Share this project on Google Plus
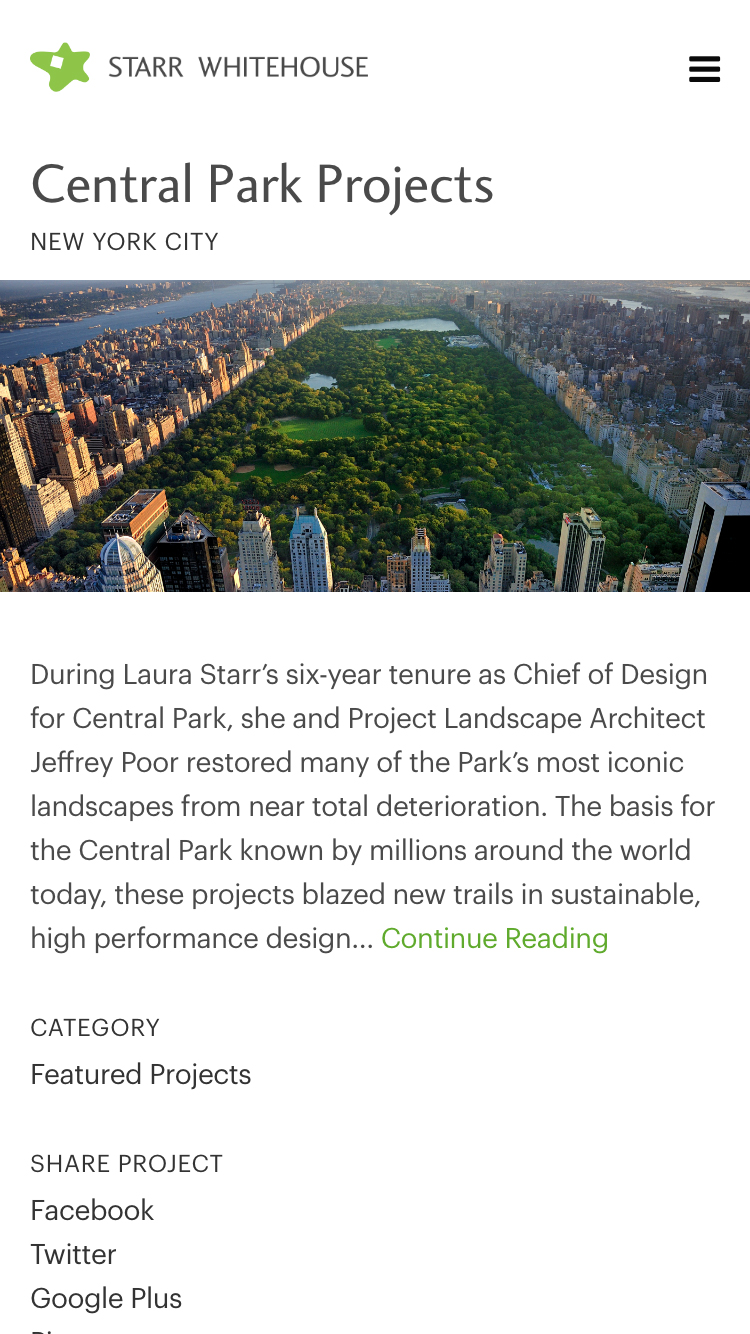This screenshot has height=1334, width=750. [106, 1298]
